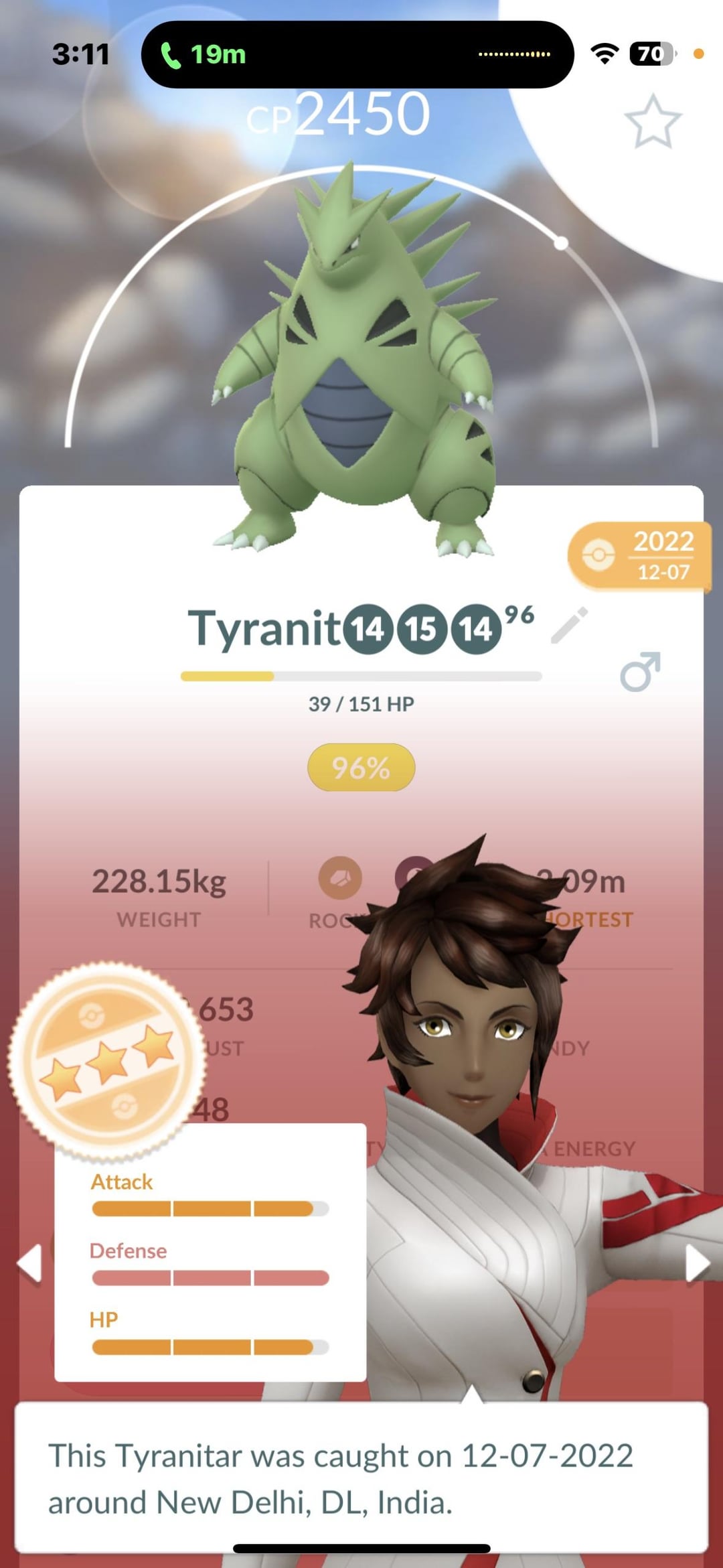Image resolution: width=723 pixels, height=1568 pixels.
Task: Go to the previous Pokémon with the left arrow
Action: click(30, 1264)
